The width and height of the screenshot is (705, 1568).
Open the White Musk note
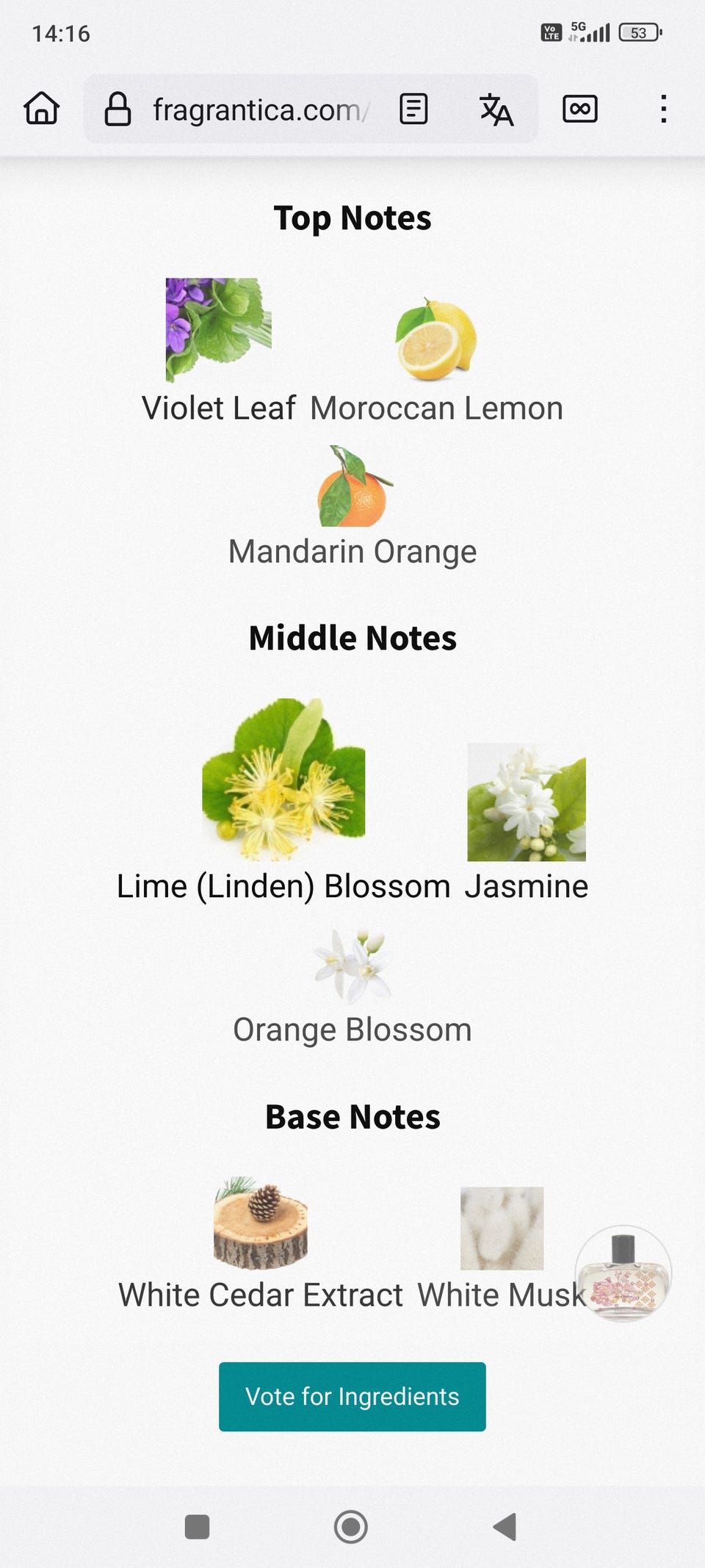pyautogui.click(x=502, y=1249)
